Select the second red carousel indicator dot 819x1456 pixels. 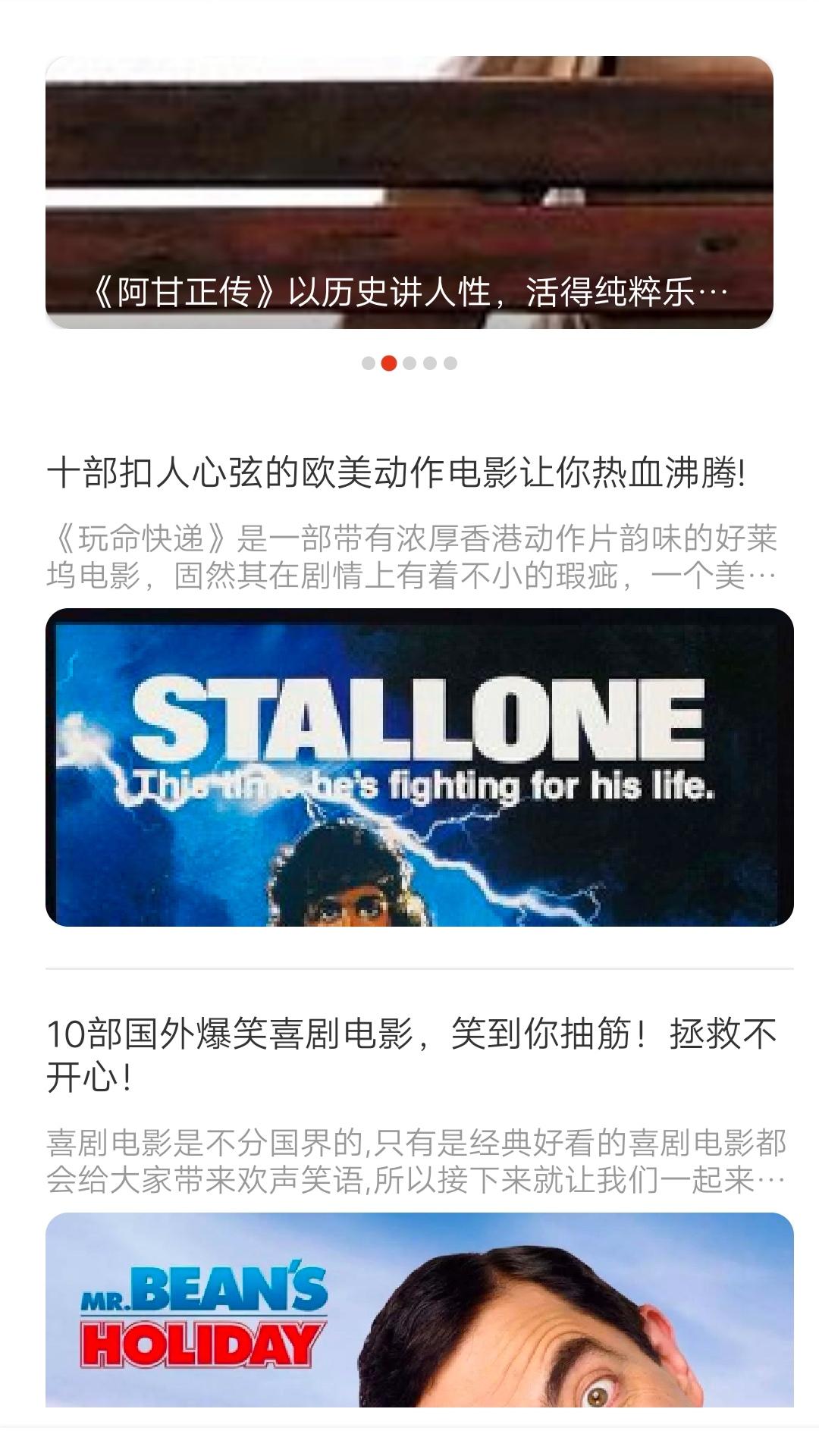(x=389, y=363)
